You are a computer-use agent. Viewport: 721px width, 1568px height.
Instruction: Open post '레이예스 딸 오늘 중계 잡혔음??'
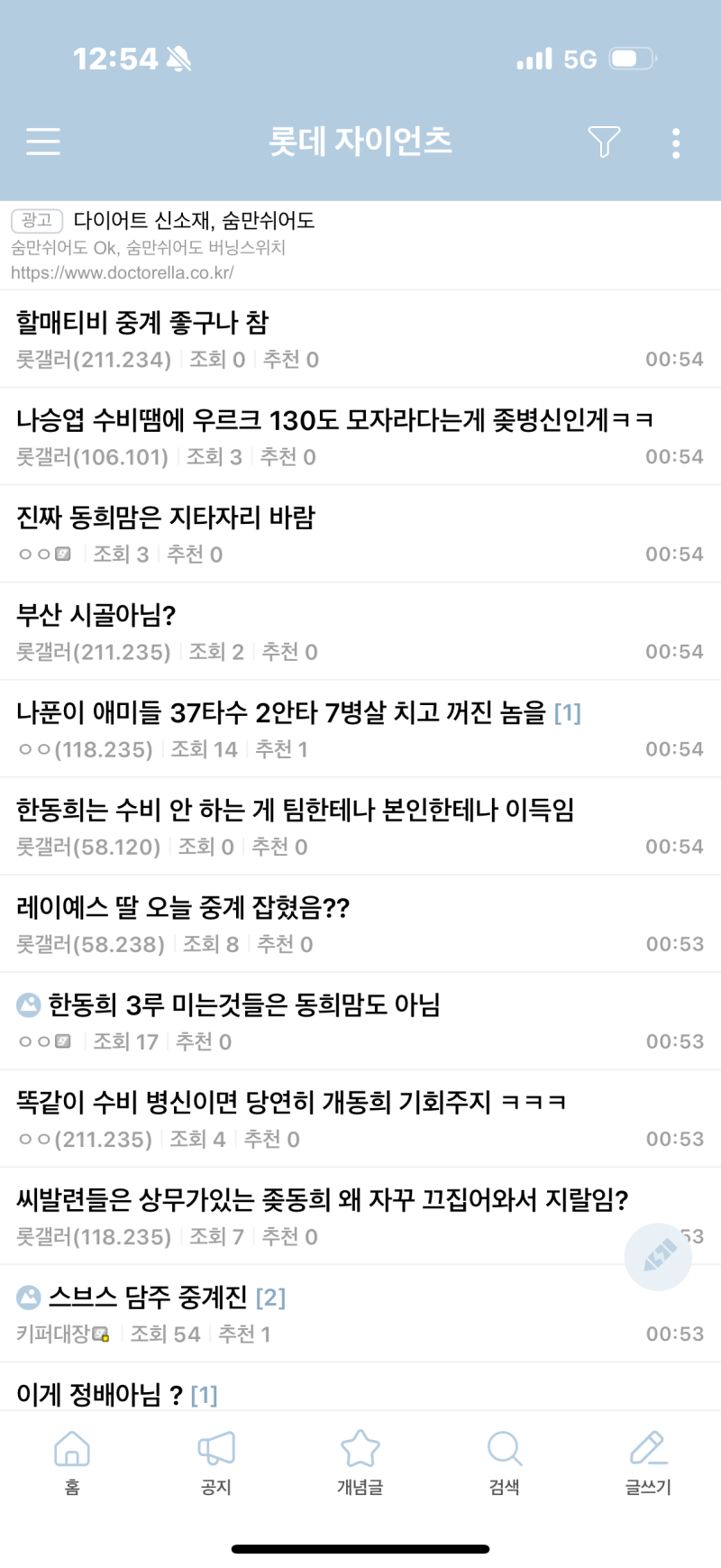[x=183, y=907]
